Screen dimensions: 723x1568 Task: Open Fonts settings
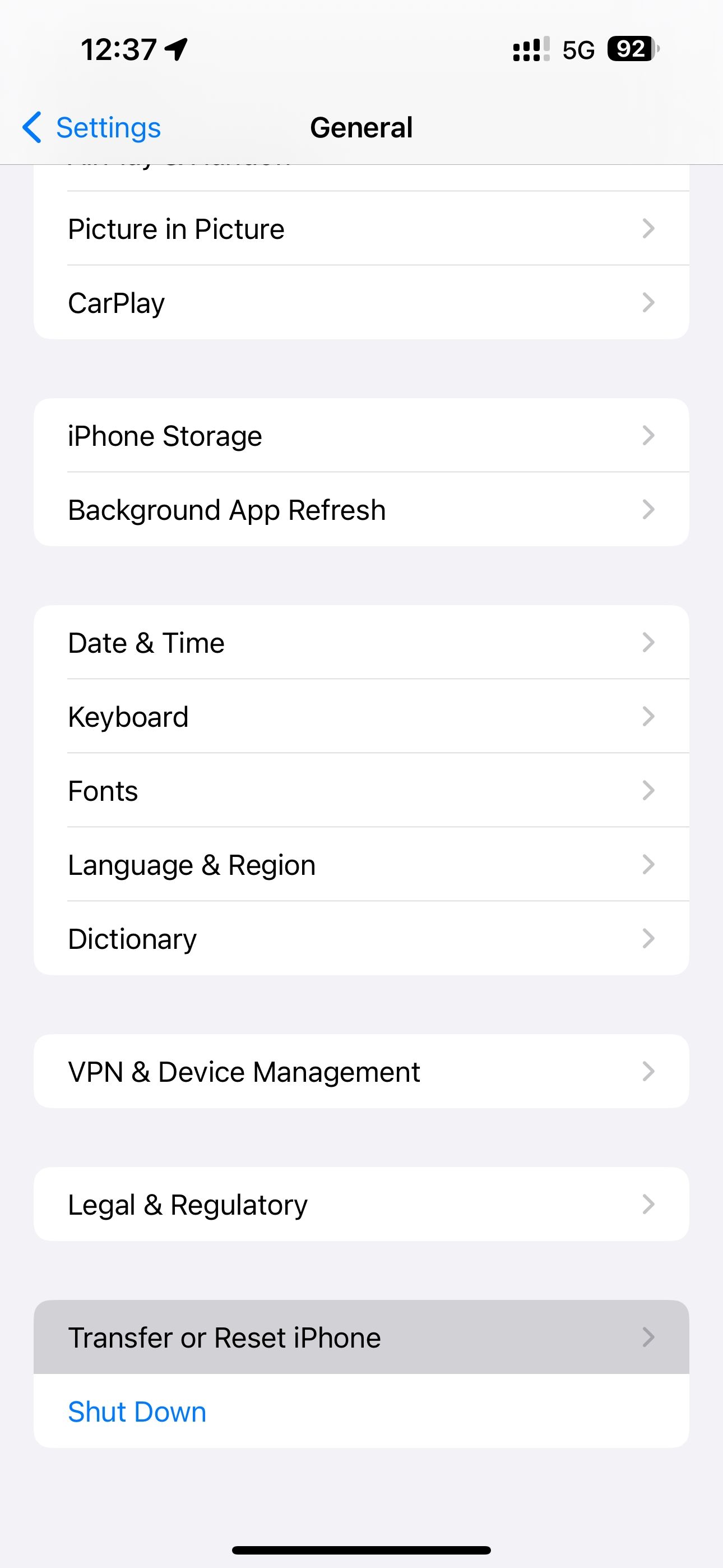click(361, 790)
